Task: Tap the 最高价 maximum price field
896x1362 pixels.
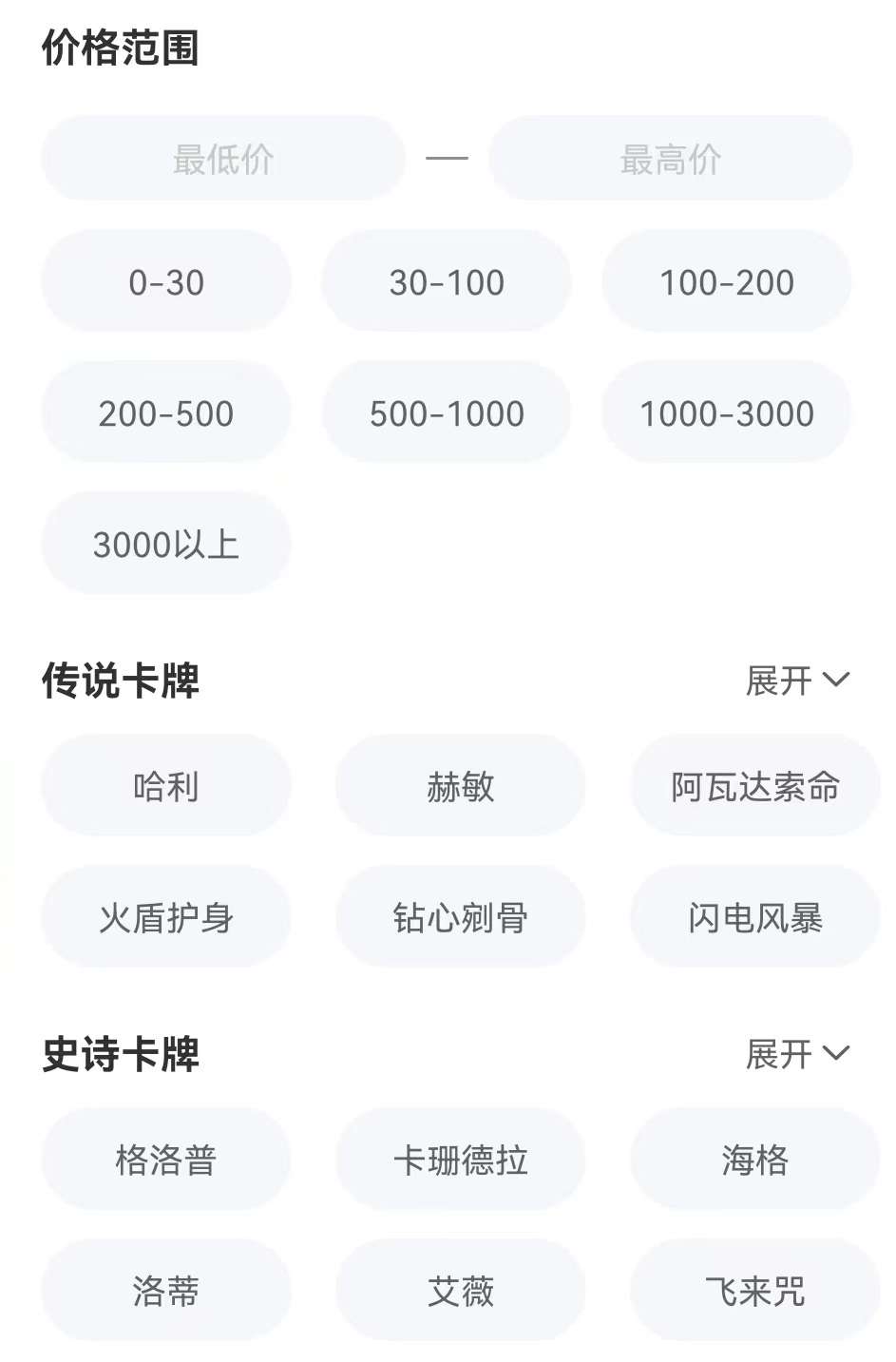Action: (670, 159)
